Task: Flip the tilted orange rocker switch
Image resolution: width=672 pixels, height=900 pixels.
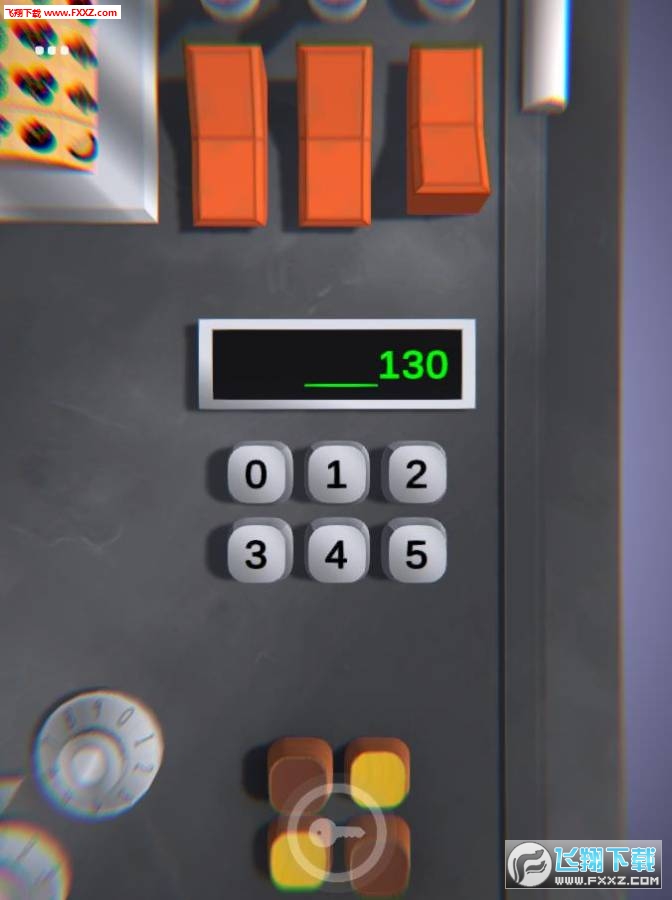Action: click(x=447, y=130)
